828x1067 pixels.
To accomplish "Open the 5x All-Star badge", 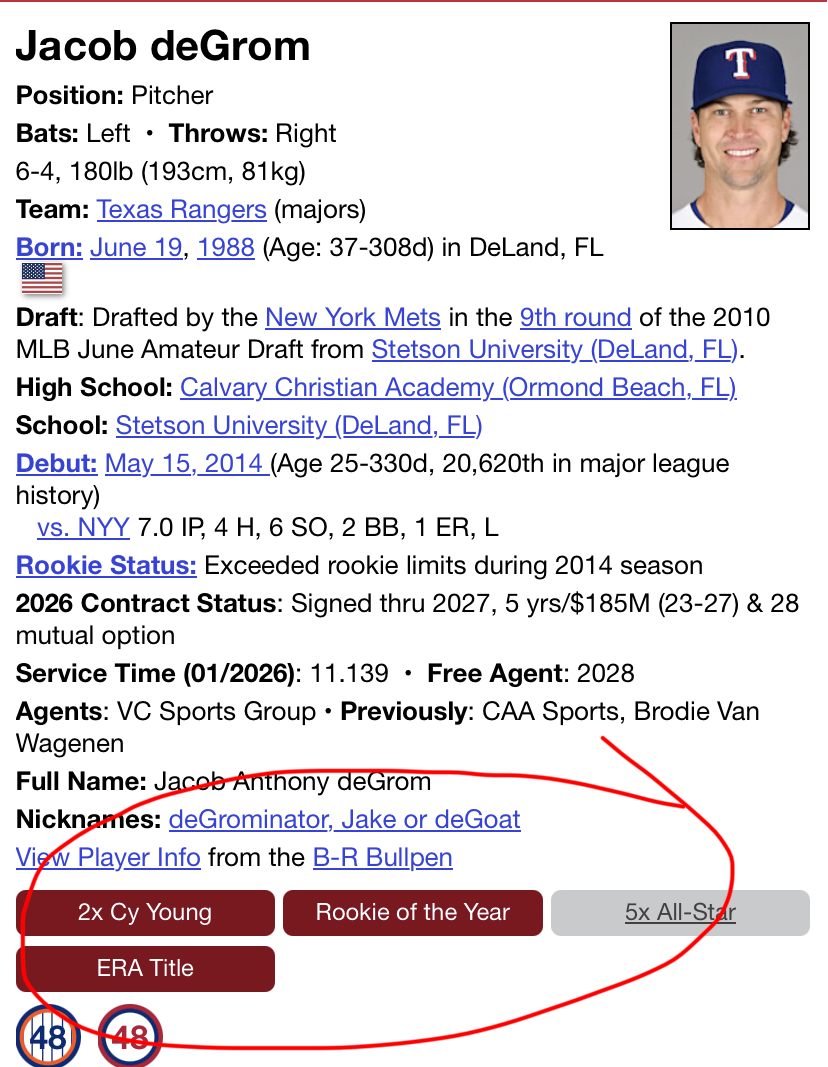I will coord(680,913).
